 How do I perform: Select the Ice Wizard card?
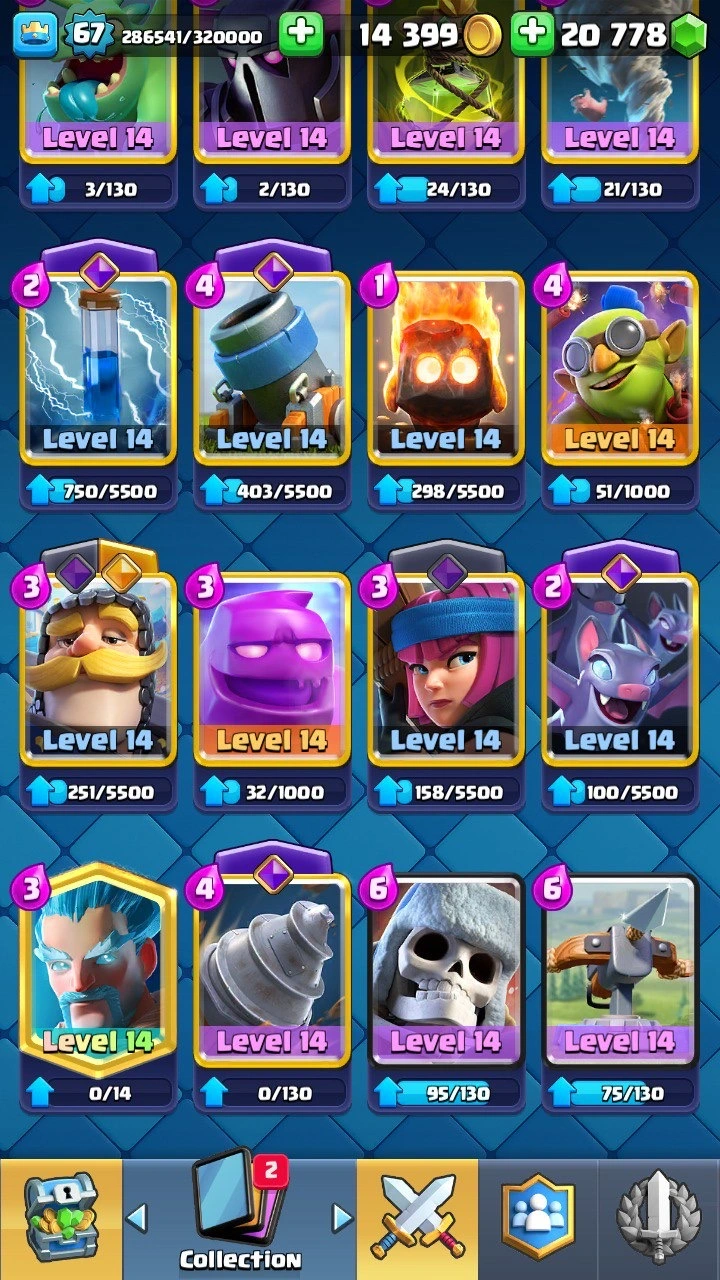click(98, 970)
